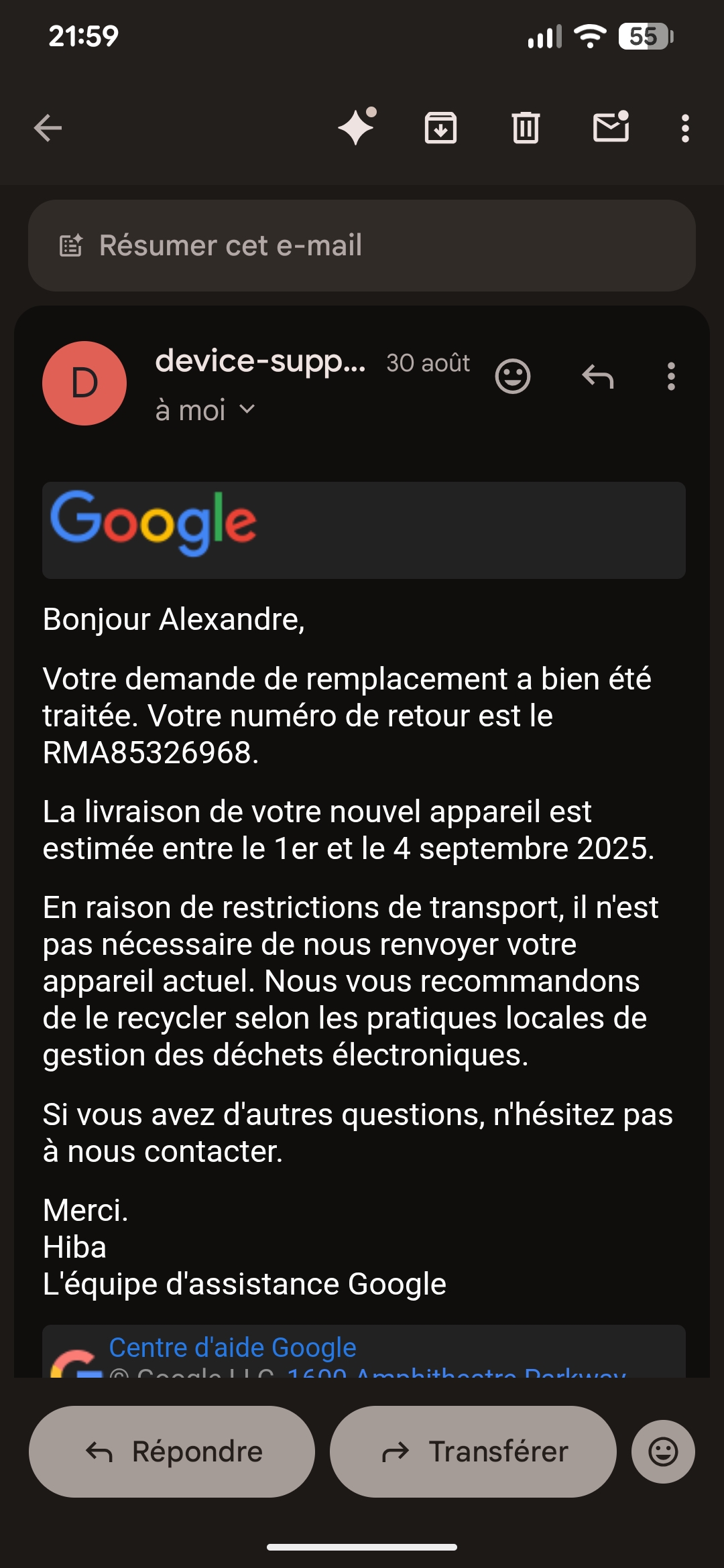Image resolution: width=724 pixels, height=1568 pixels.
Task: Tap the Répondre button
Action: click(x=172, y=1451)
